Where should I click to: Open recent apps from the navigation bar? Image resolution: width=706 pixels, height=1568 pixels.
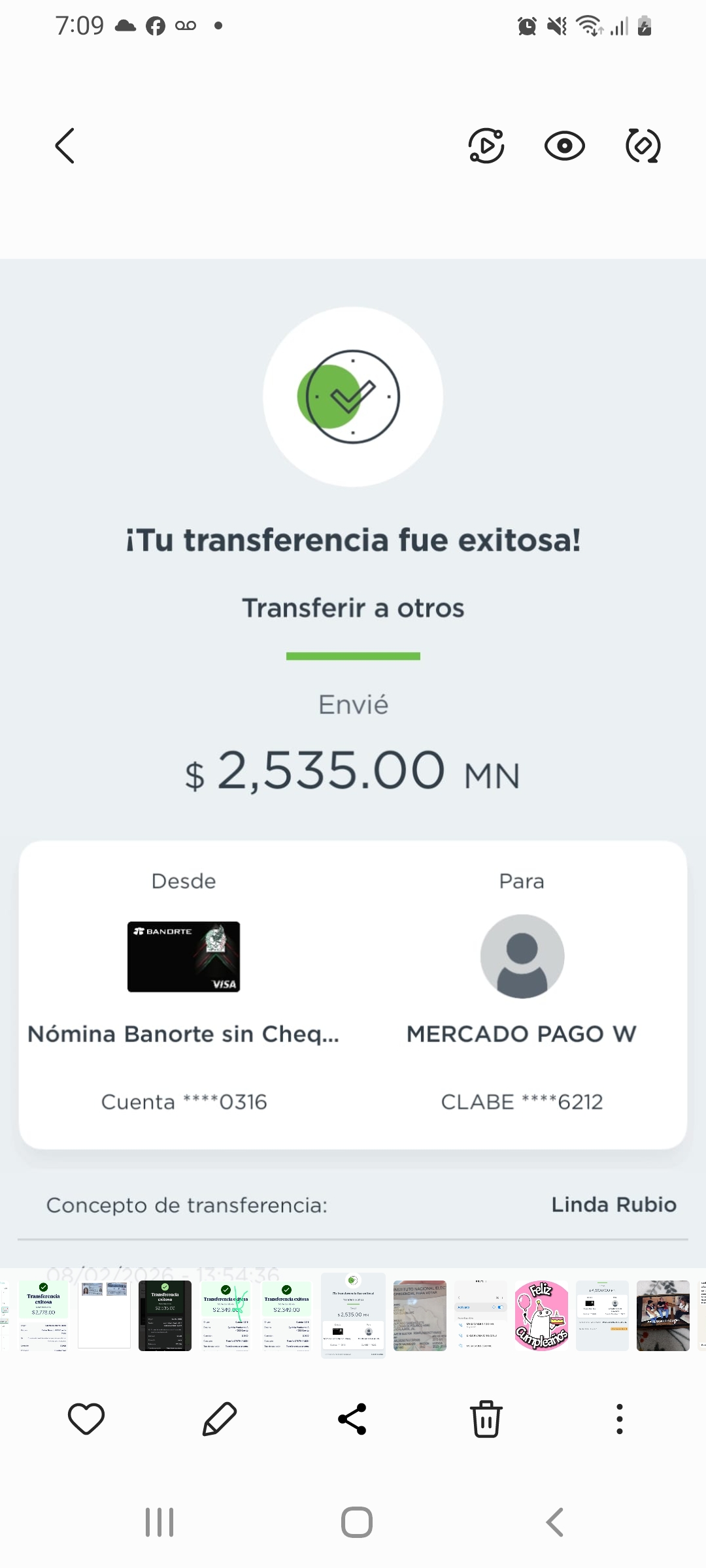[x=160, y=1522]
